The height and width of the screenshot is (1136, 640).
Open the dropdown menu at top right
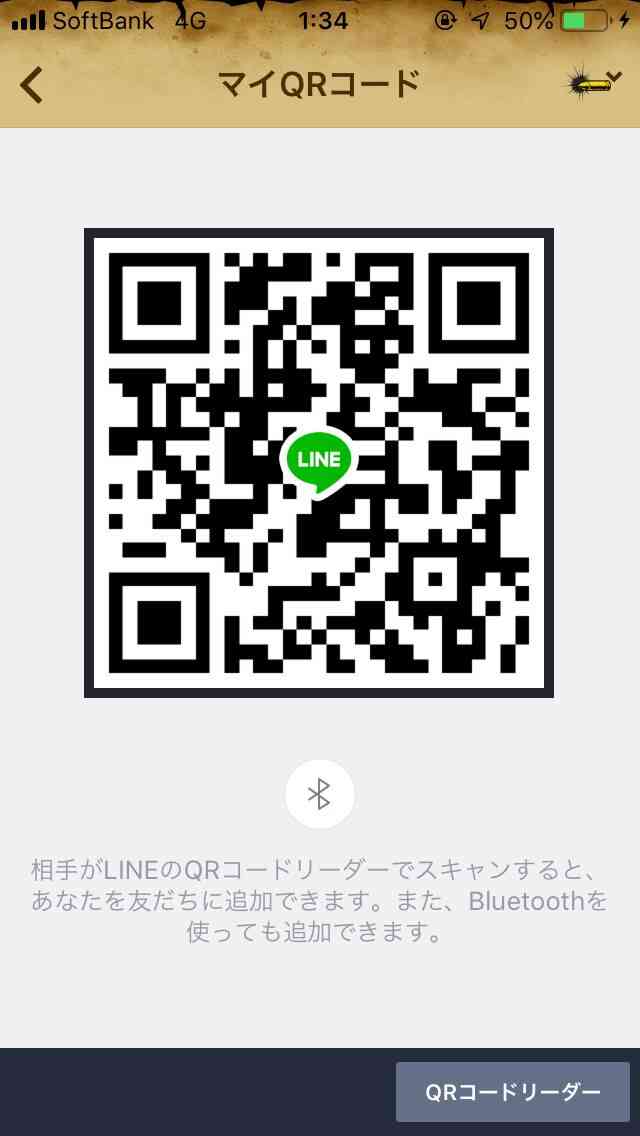pyautogui.click(x=594, y=84)
